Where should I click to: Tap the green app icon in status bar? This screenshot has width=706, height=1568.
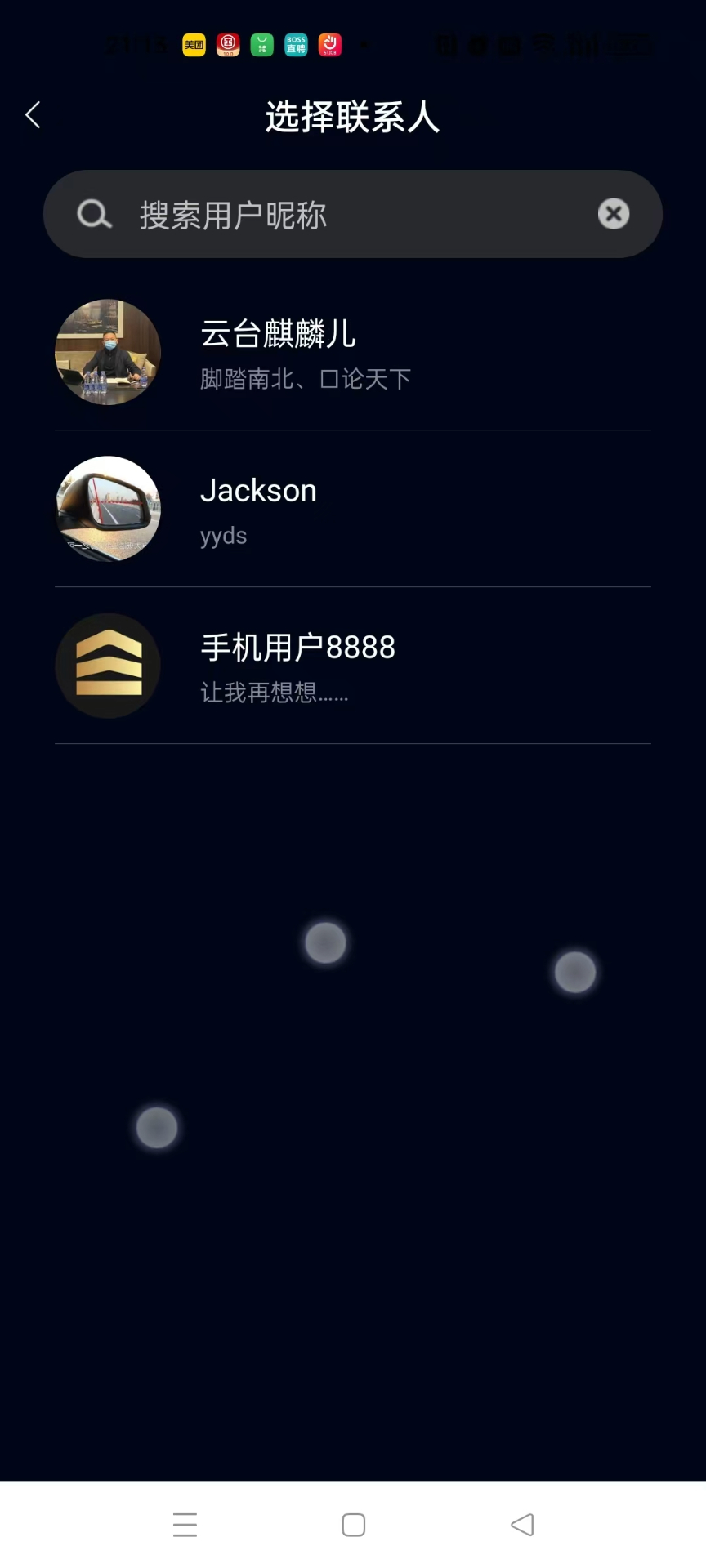[261, 44]
